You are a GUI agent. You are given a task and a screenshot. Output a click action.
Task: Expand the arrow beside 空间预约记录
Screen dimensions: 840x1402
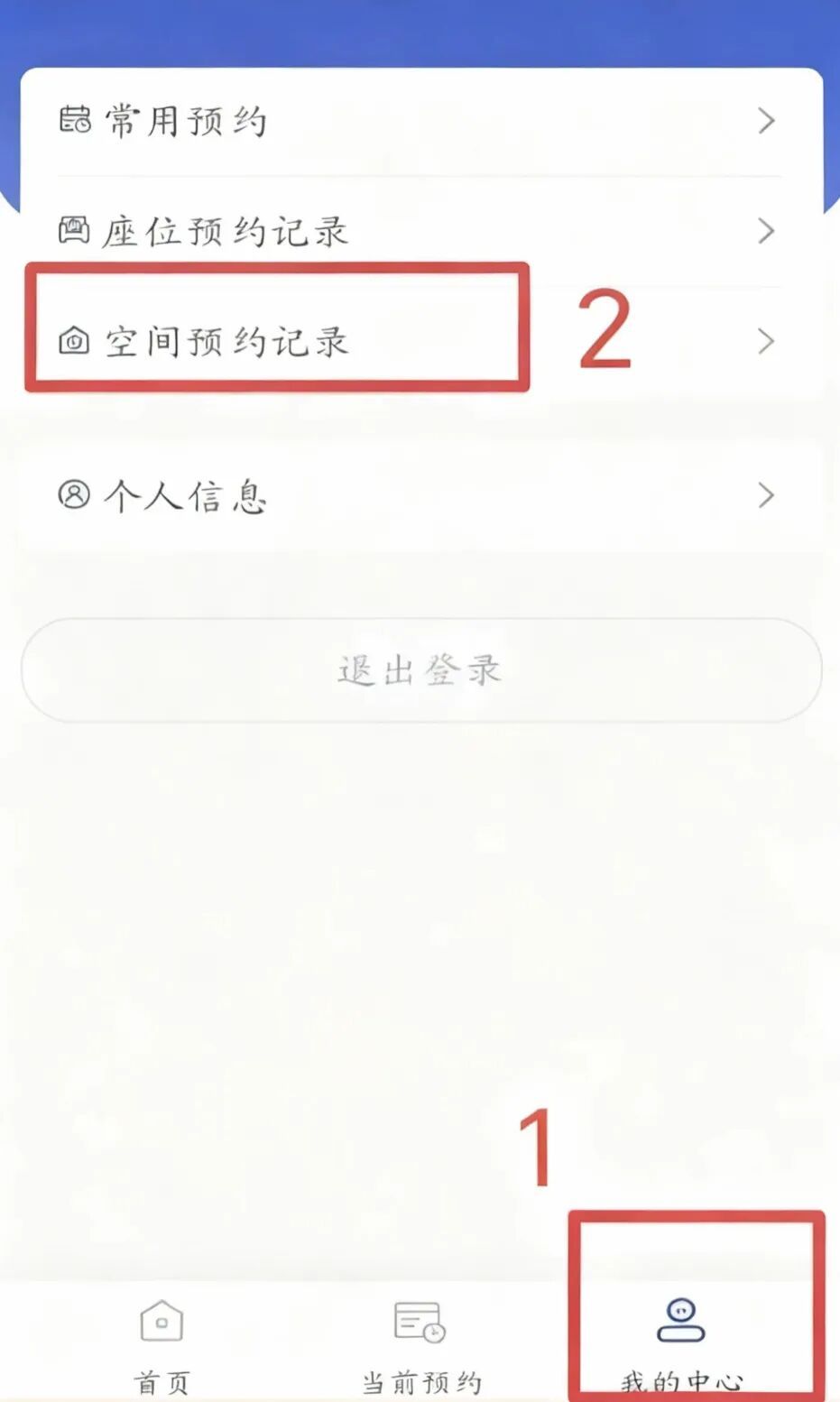pos(766,341)
